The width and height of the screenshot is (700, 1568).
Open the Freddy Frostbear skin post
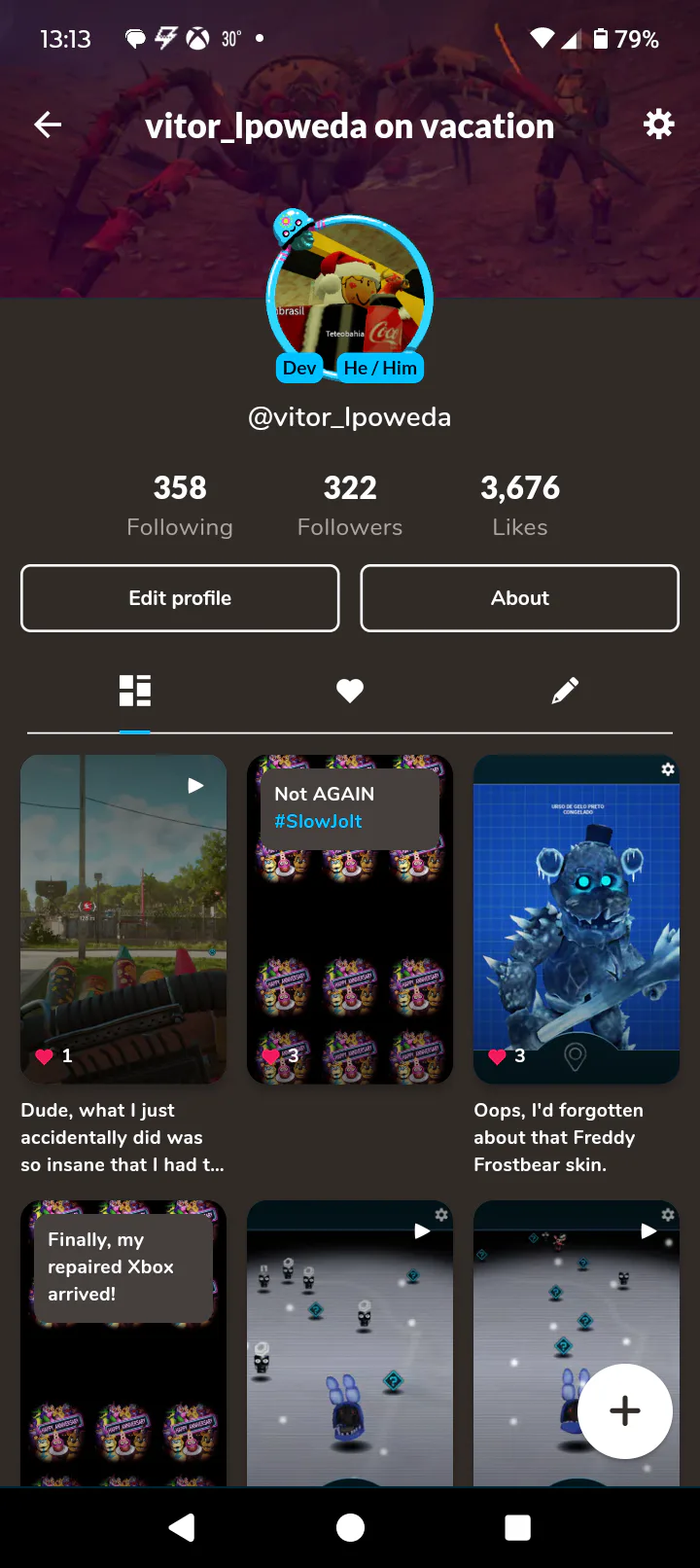click(576, 919)
